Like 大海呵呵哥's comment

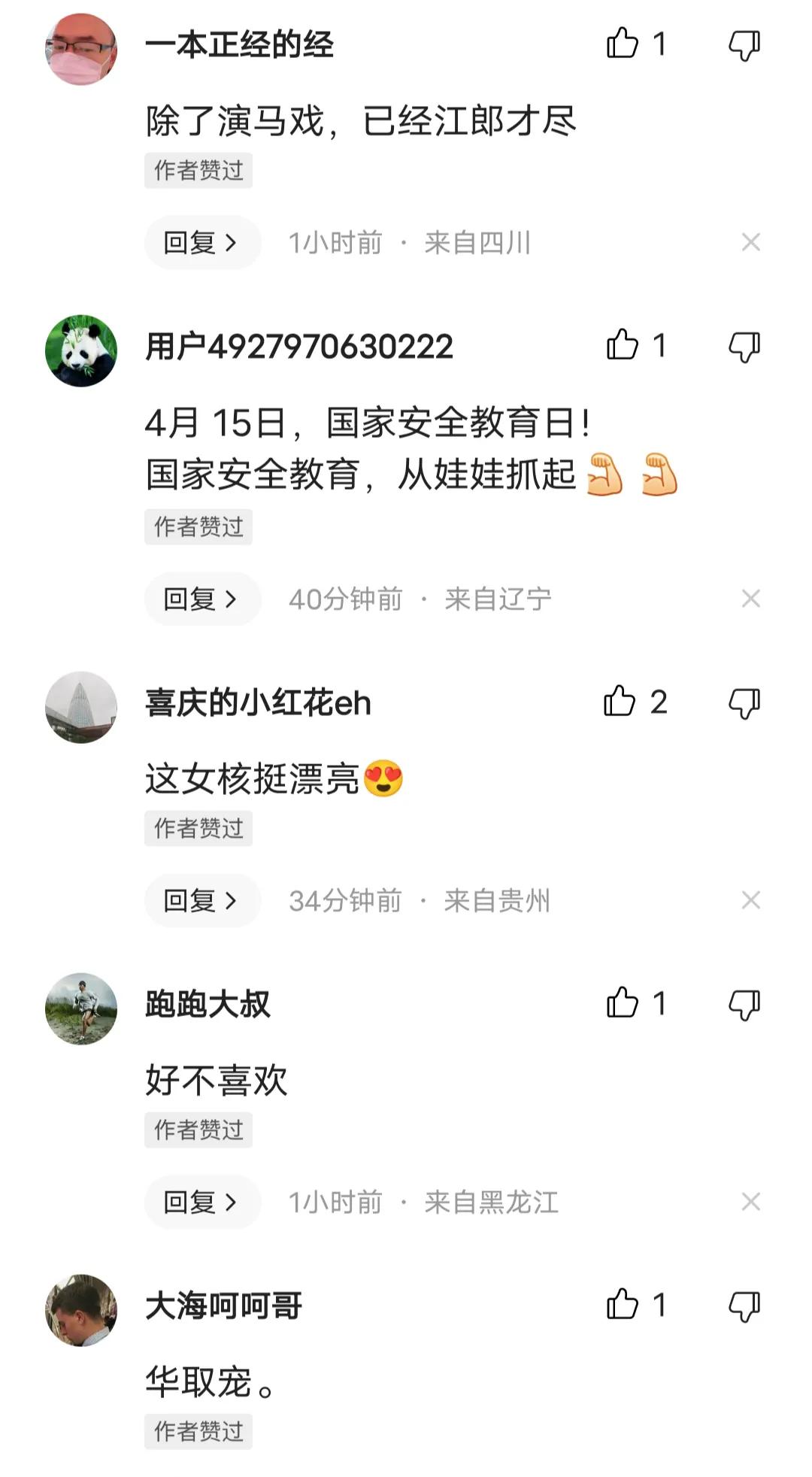tap(623, 1305)
